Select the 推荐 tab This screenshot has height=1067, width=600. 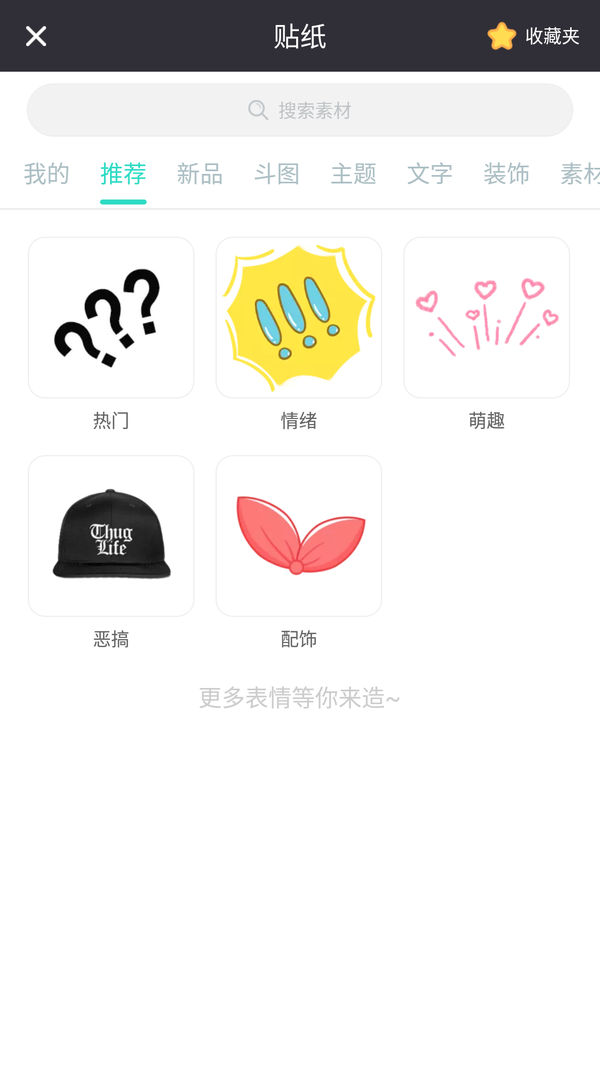pos(123,174)
